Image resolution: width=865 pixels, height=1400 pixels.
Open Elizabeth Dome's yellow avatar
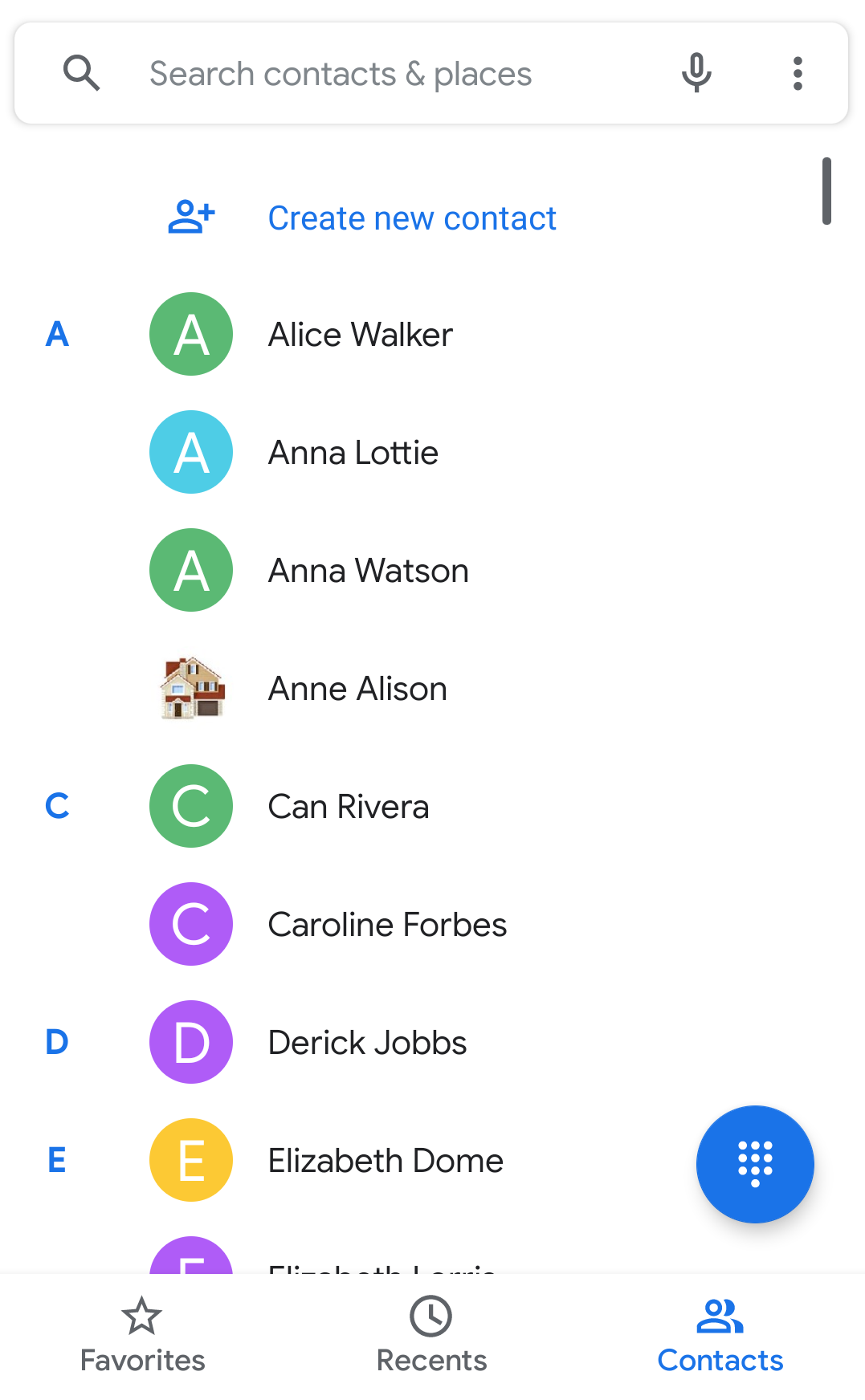[x=190, y=1160]
